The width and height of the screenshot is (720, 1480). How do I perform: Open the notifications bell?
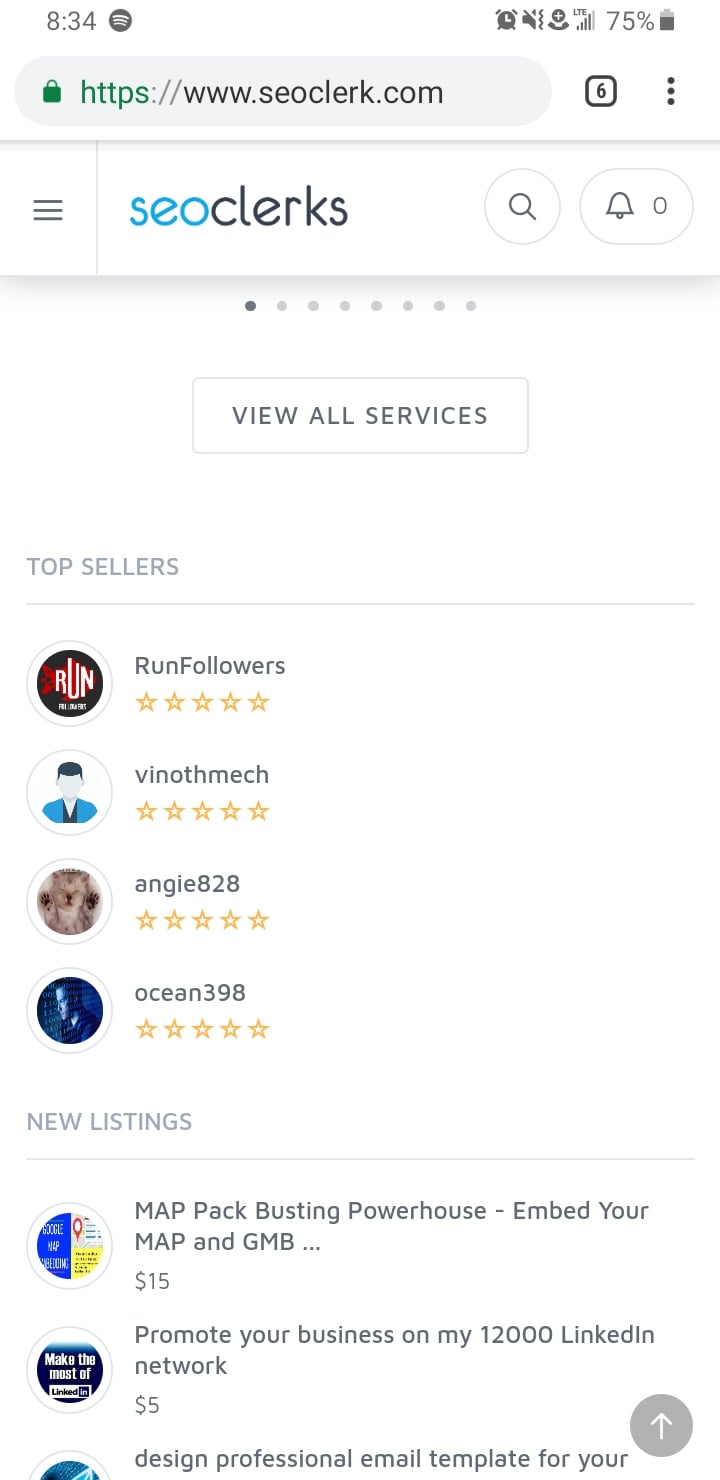coord(636,207)
